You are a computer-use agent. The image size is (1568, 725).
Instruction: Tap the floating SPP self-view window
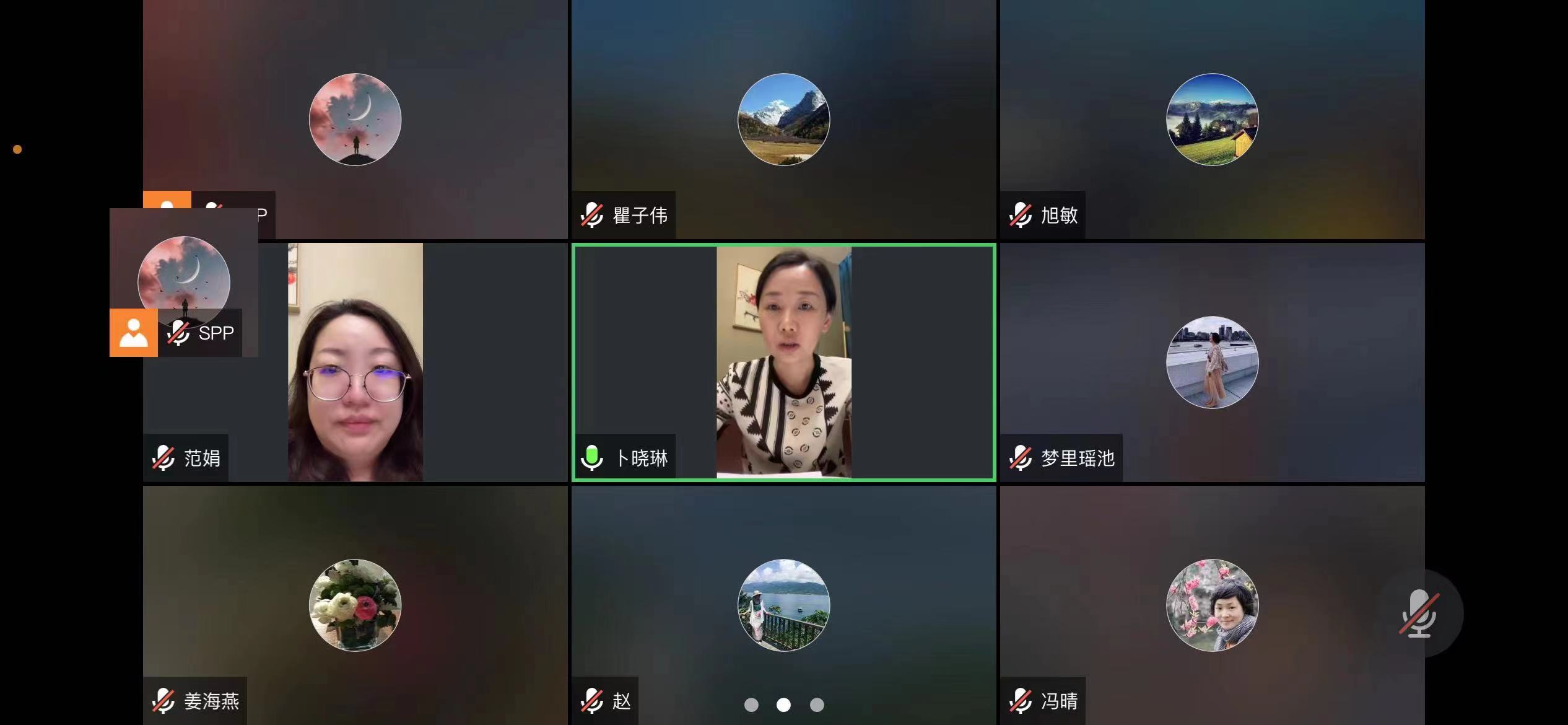click(184, 282)
